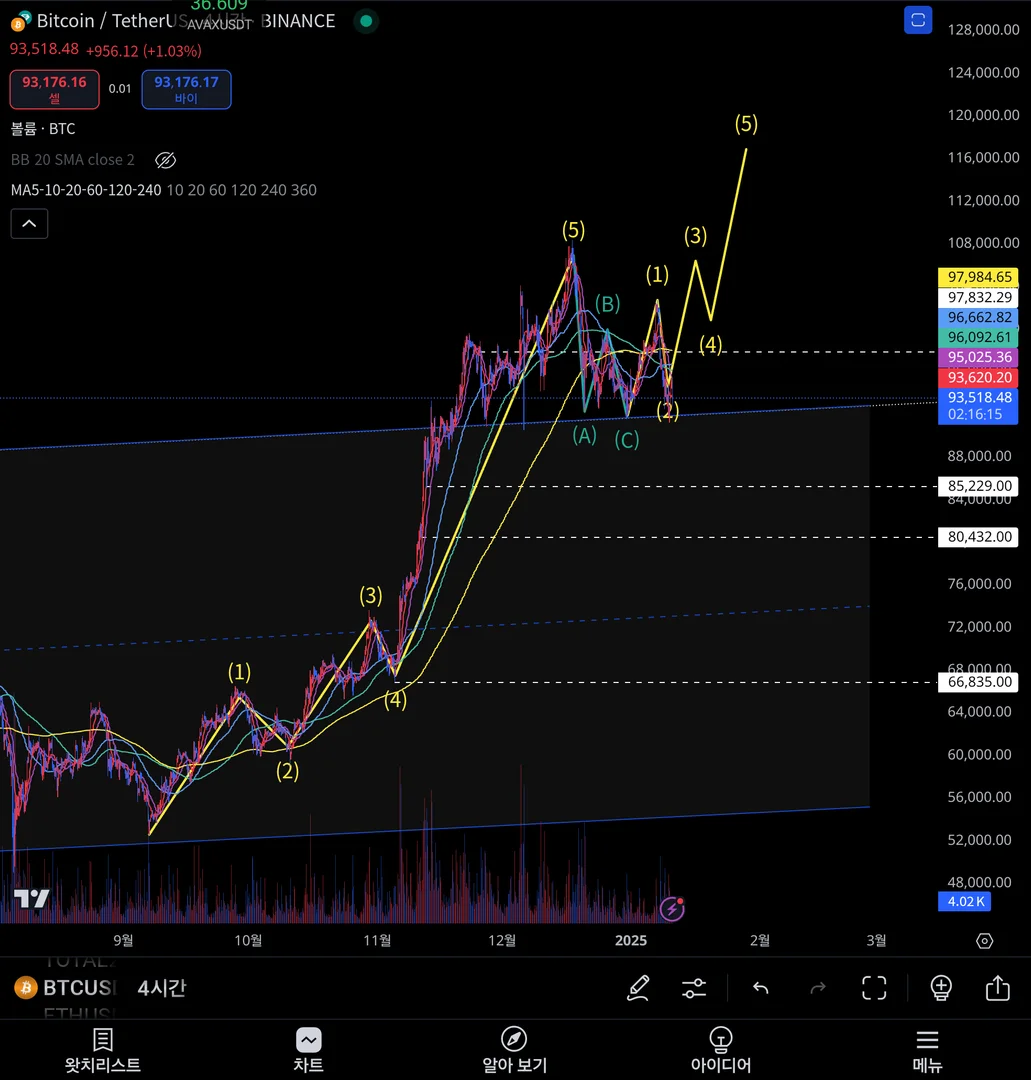
Task: Tap the blue buy price button
Action: tap(186, 89)
